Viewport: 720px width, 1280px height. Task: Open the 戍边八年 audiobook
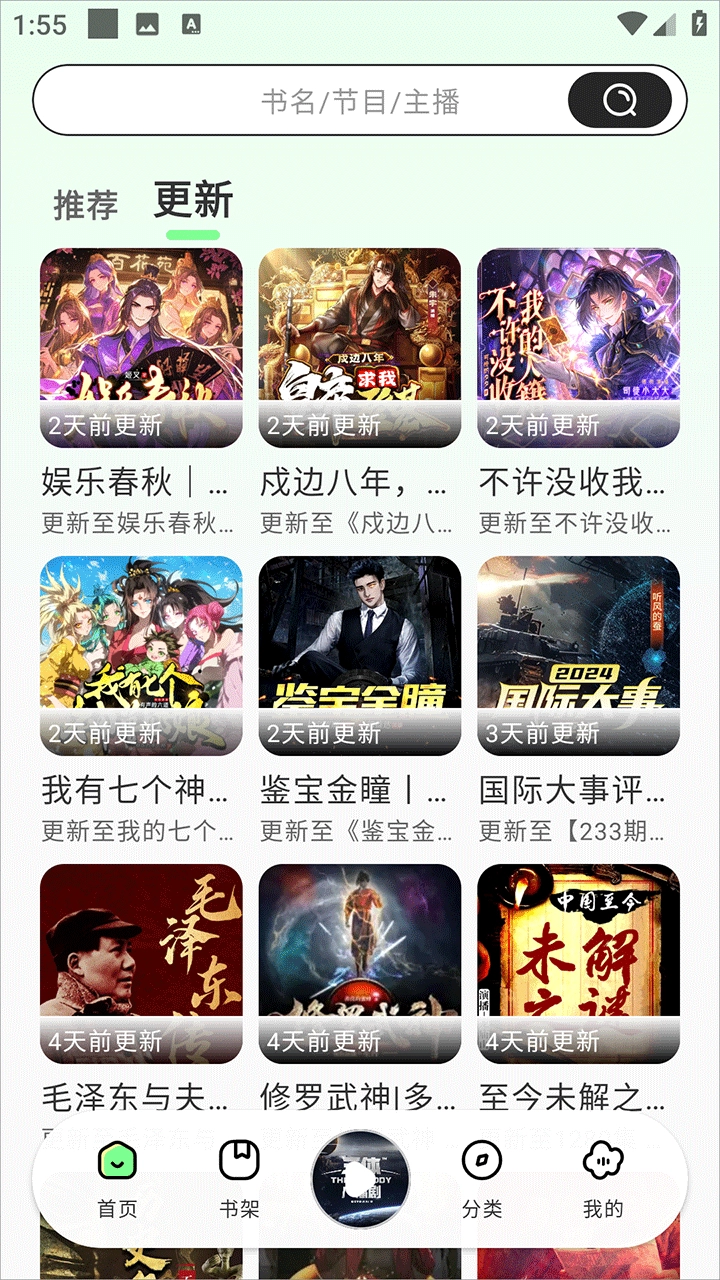pyautogui.click(x=360, y=347)
